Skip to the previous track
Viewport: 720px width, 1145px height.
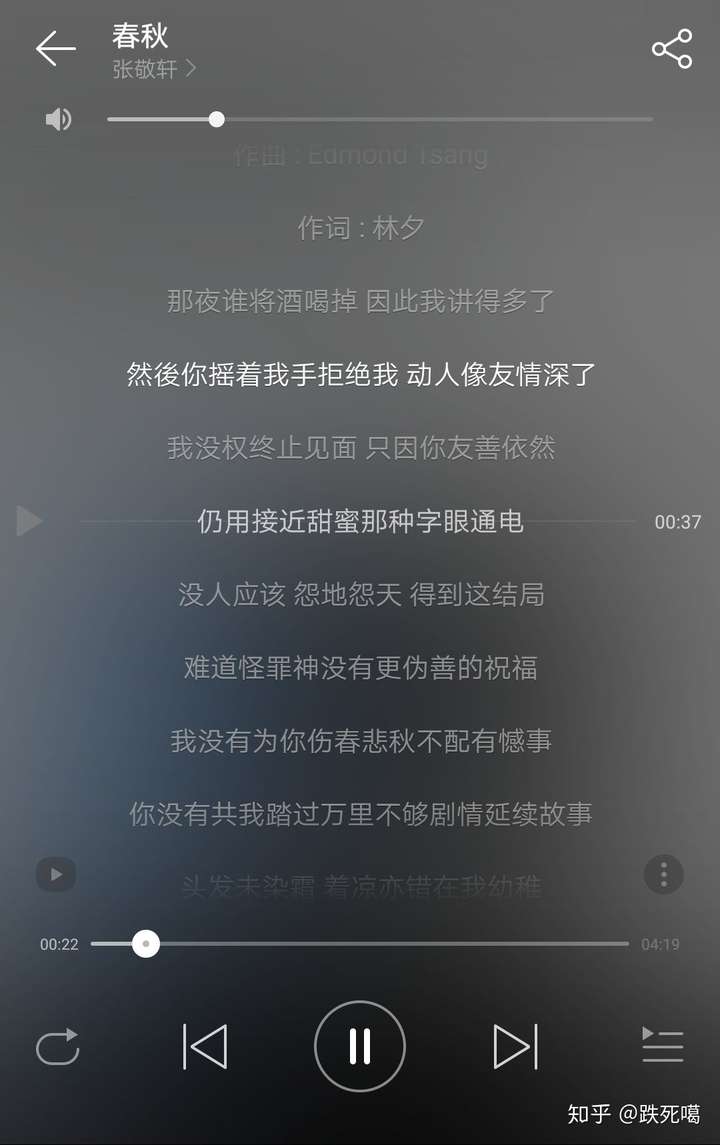coord(205,1047)
